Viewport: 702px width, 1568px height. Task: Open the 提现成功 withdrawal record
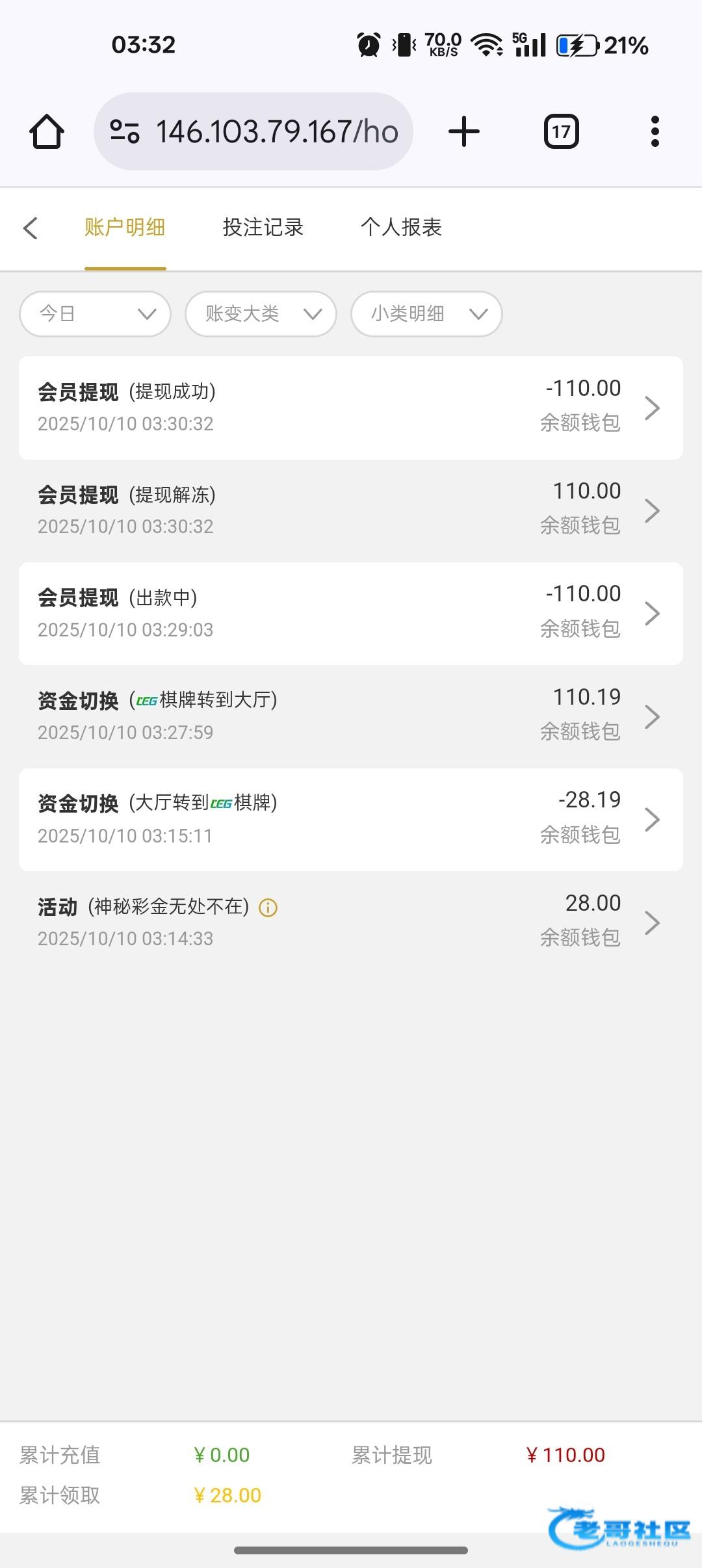(351, 408)
